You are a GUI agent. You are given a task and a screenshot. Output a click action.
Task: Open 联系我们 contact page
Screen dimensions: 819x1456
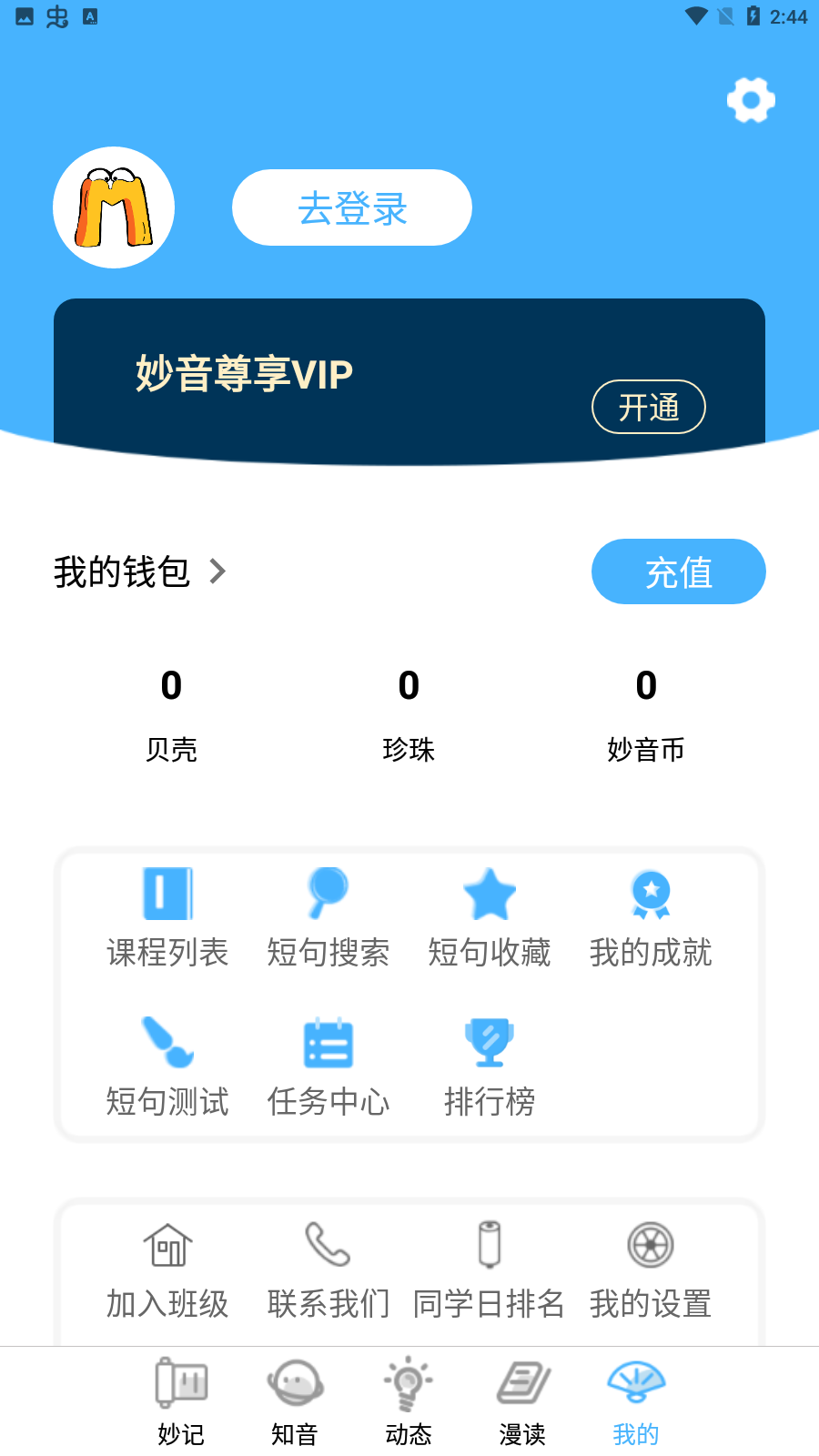[x=329, y=1270]
